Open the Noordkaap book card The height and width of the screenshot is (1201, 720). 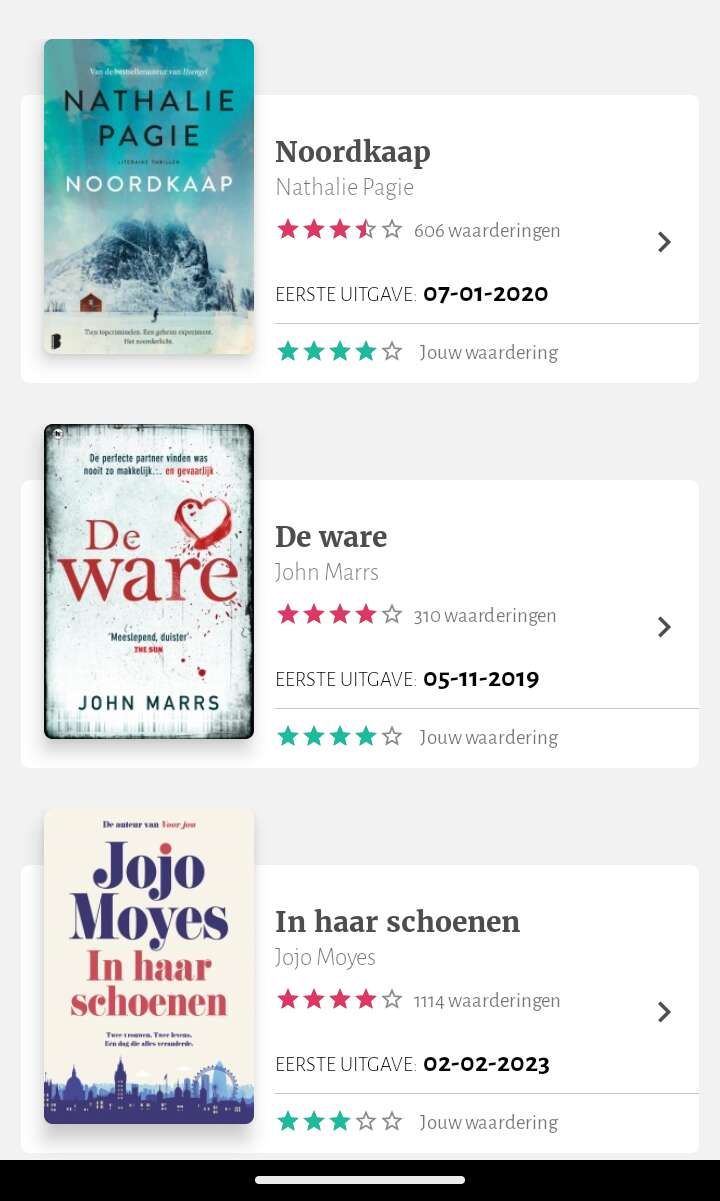(360, 239)
